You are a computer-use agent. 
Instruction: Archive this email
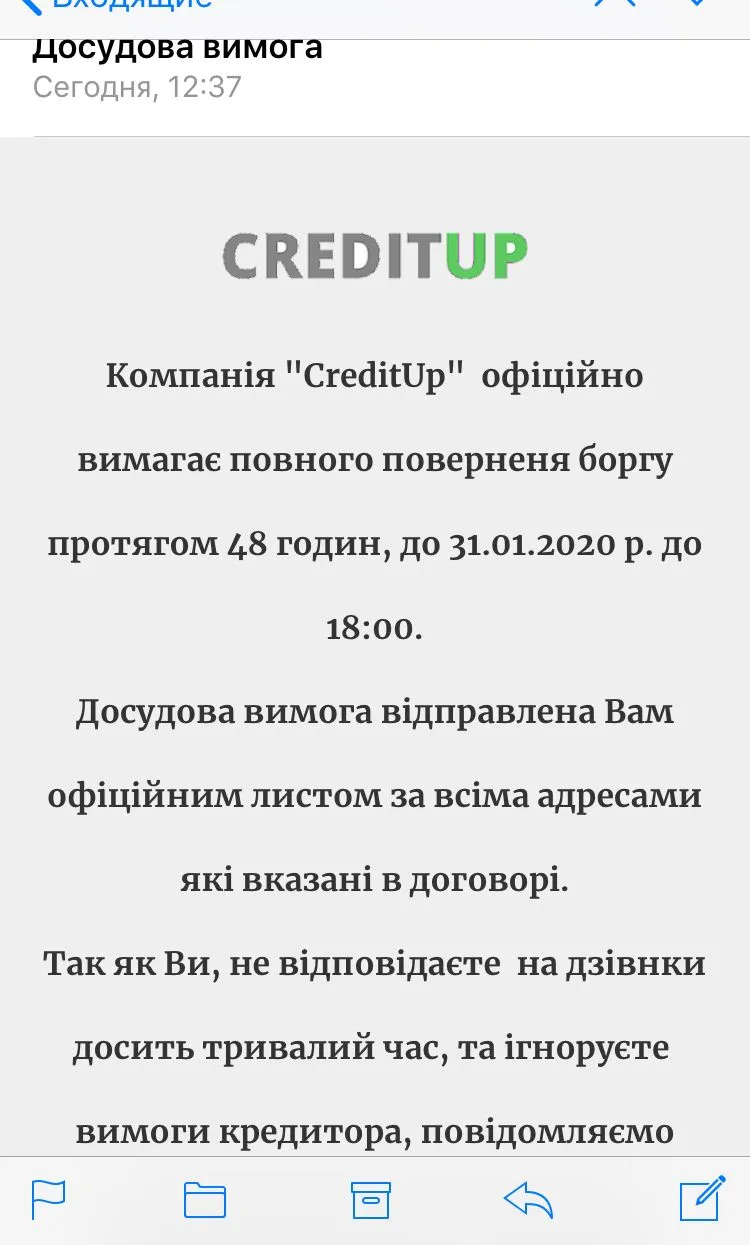click(x=370, y=1198)
